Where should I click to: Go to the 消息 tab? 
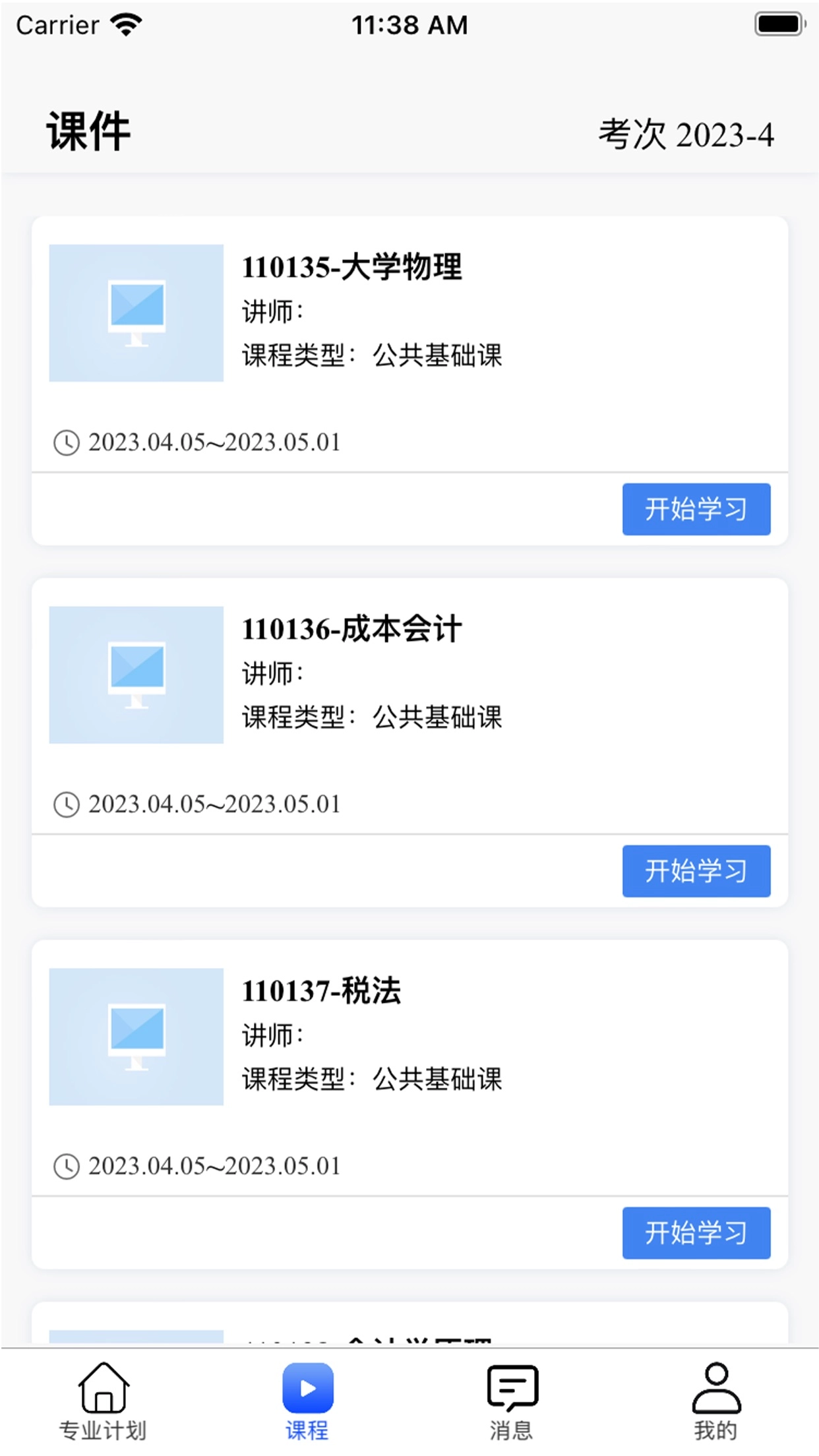[512, 1402]
